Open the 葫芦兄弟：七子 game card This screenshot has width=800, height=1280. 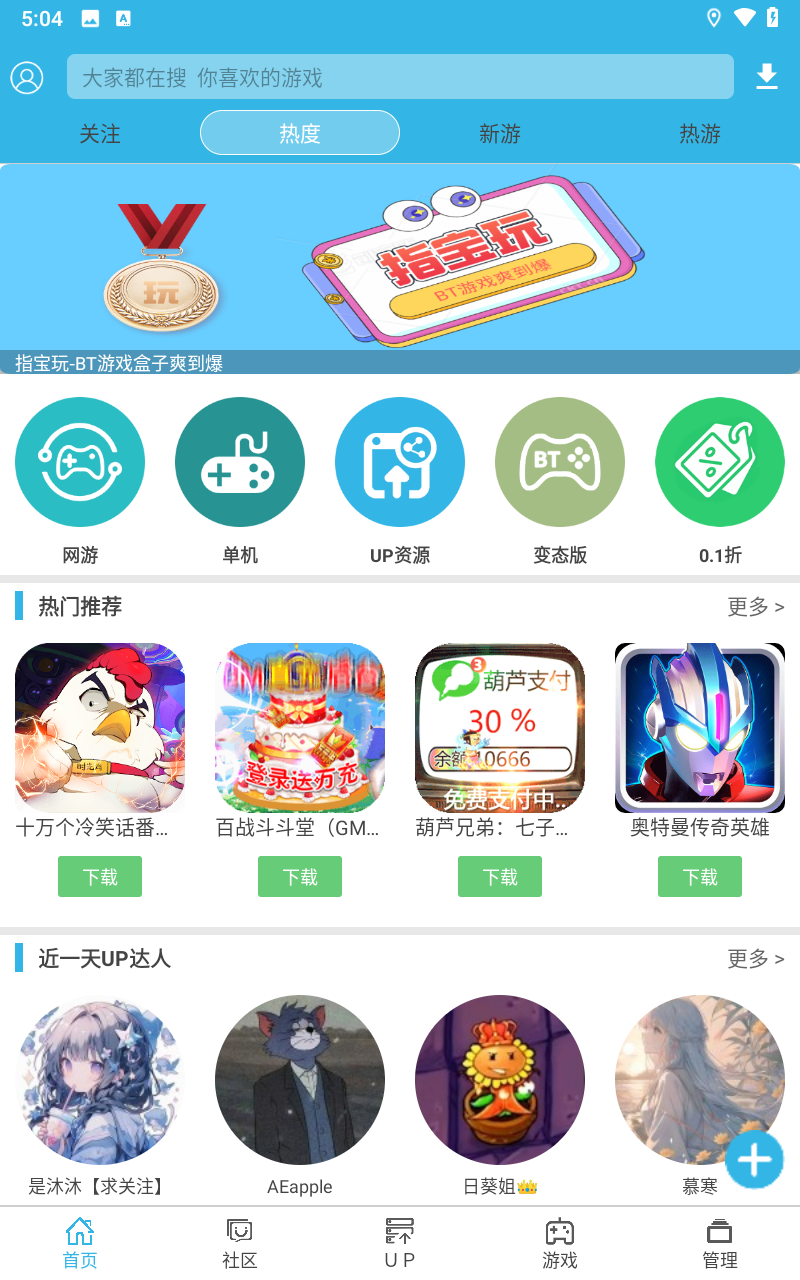(500, 728)
